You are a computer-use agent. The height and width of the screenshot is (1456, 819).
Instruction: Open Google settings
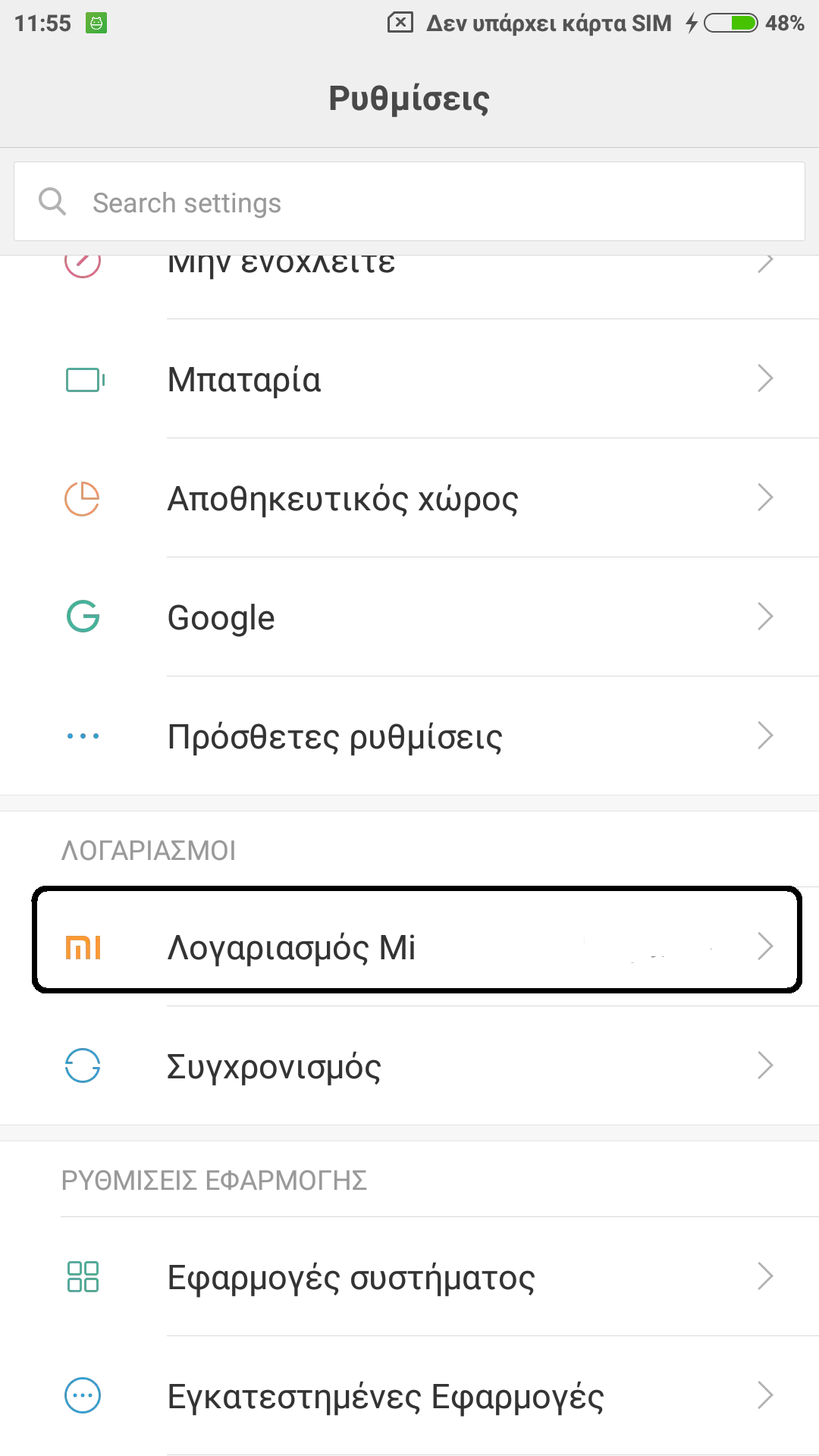pos(409,617)
